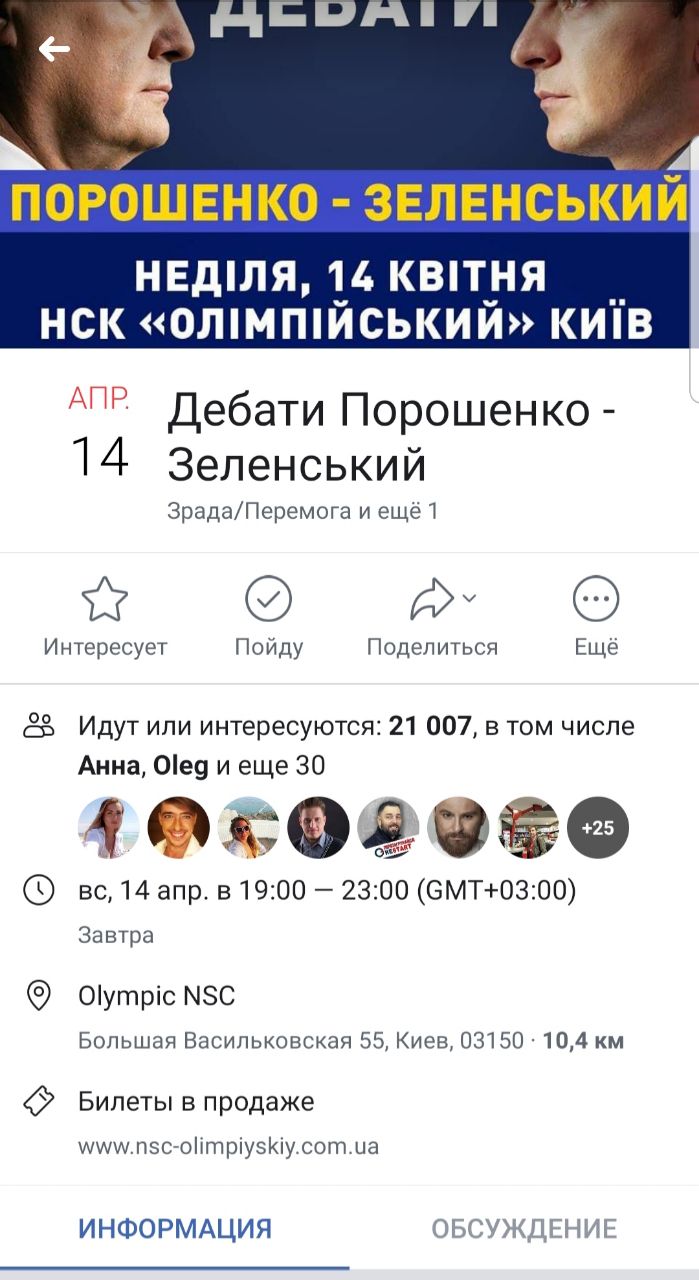The height and width of the screenshot is (1280, 699).
Task: Open hosts Зрада/Перемога и ещё 1
Action: (x=302, y=511)
